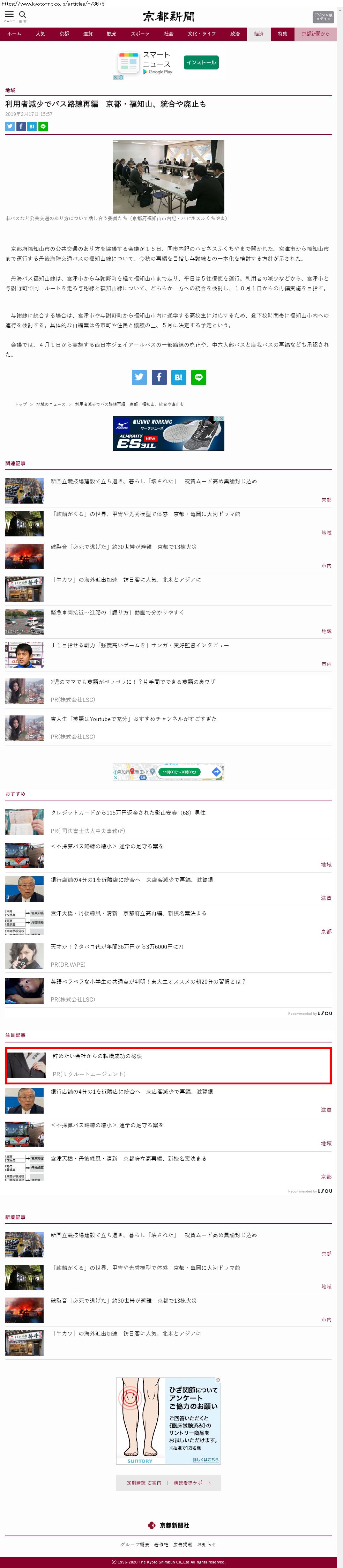Switch to the 滋賀 tab
Image resolution: width=343 pixels, height=1568 pixels.
[88, 34]
